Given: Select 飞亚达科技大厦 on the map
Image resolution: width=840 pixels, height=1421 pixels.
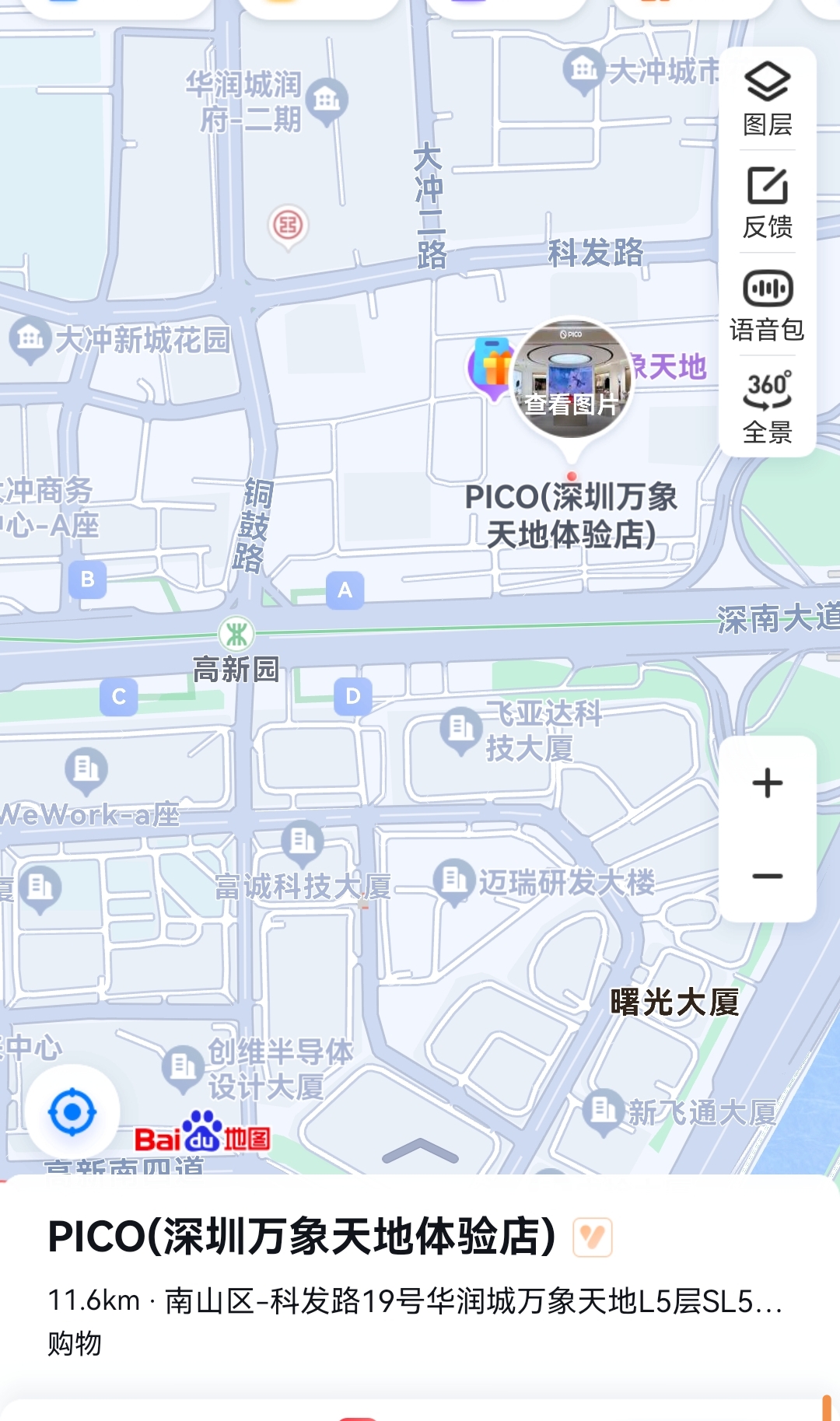Looking at the screenshot, I should (x=529, y=730).
